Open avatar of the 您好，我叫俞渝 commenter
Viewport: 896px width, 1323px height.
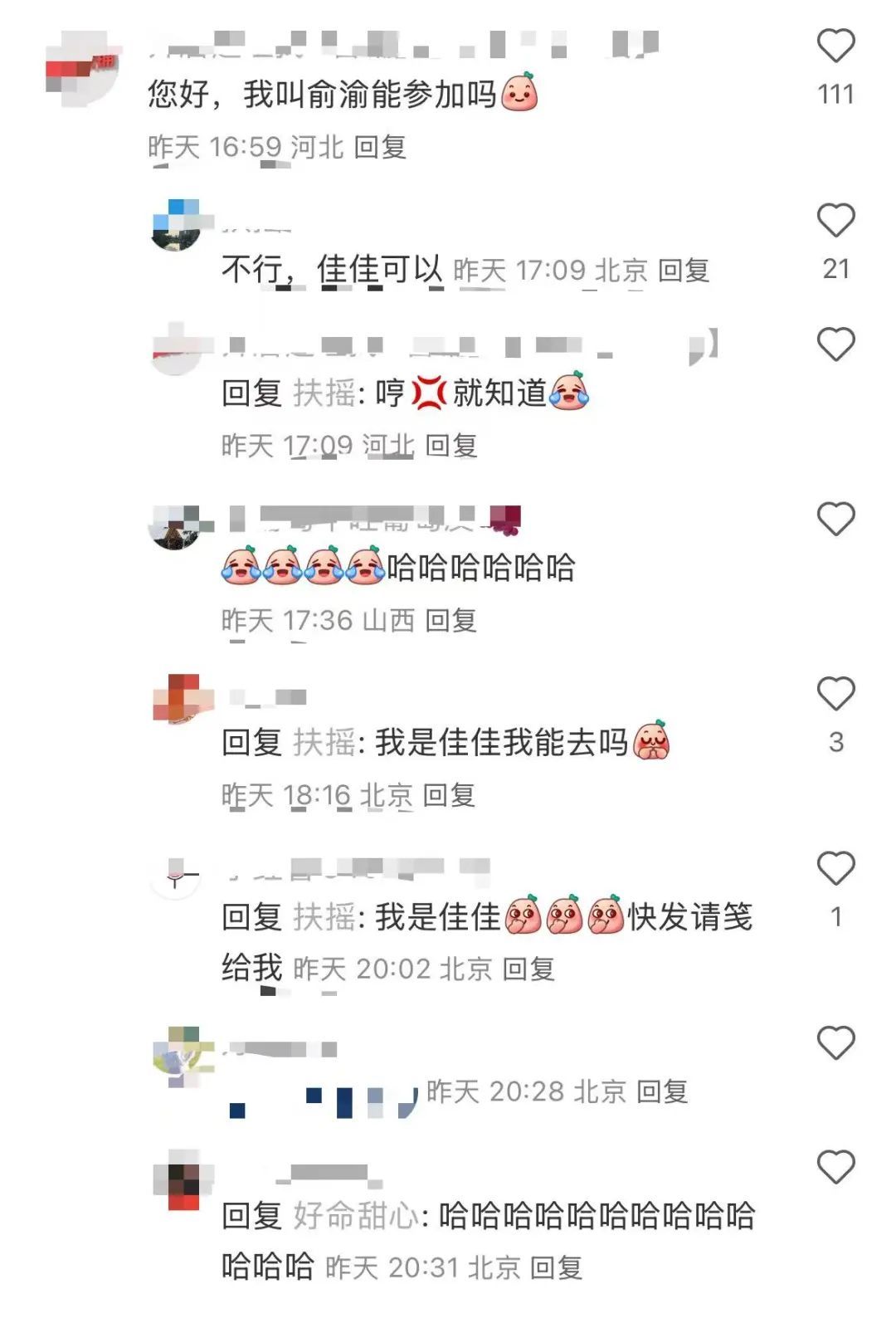[81, 70]
